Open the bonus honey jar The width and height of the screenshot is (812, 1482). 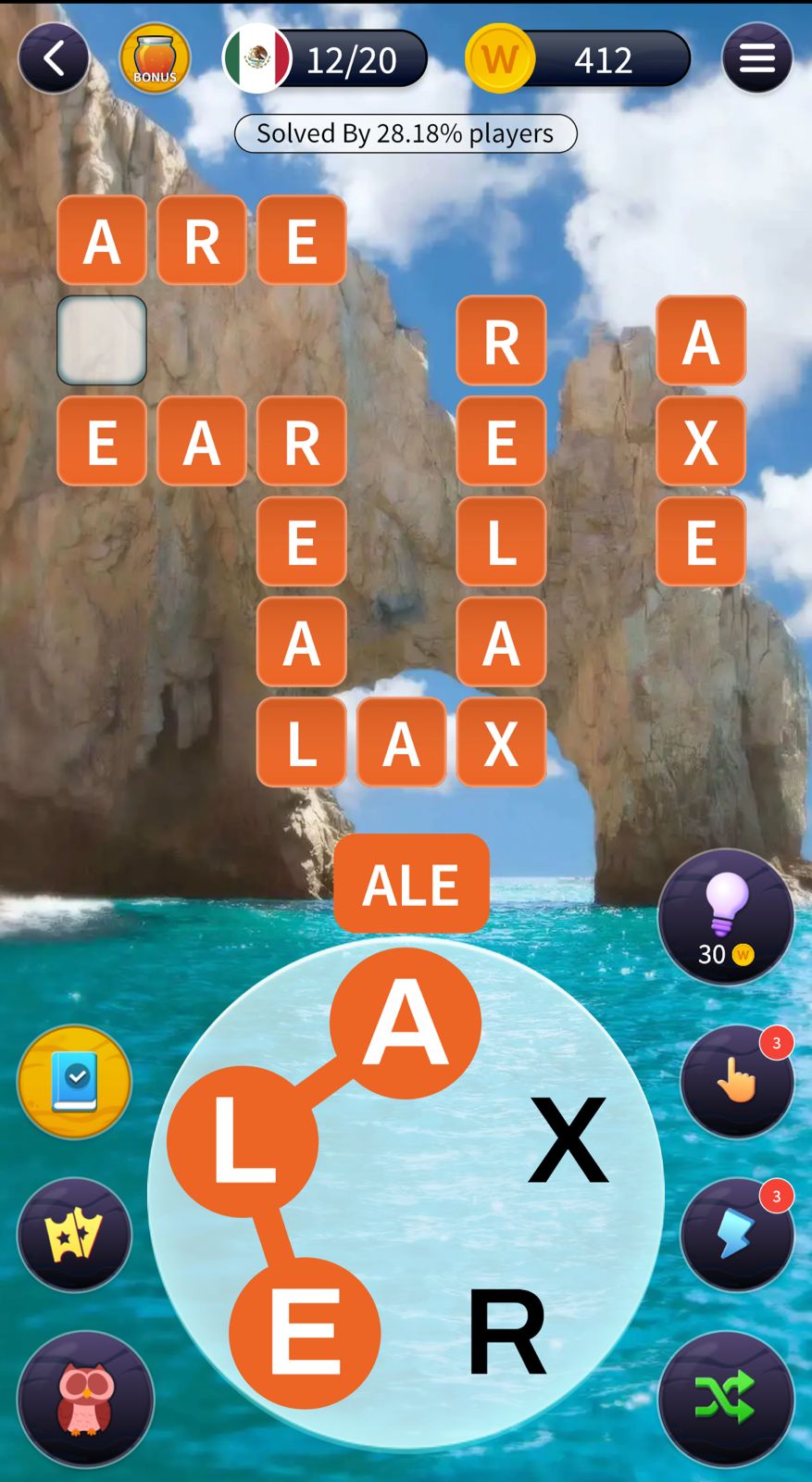click(155, 59)
